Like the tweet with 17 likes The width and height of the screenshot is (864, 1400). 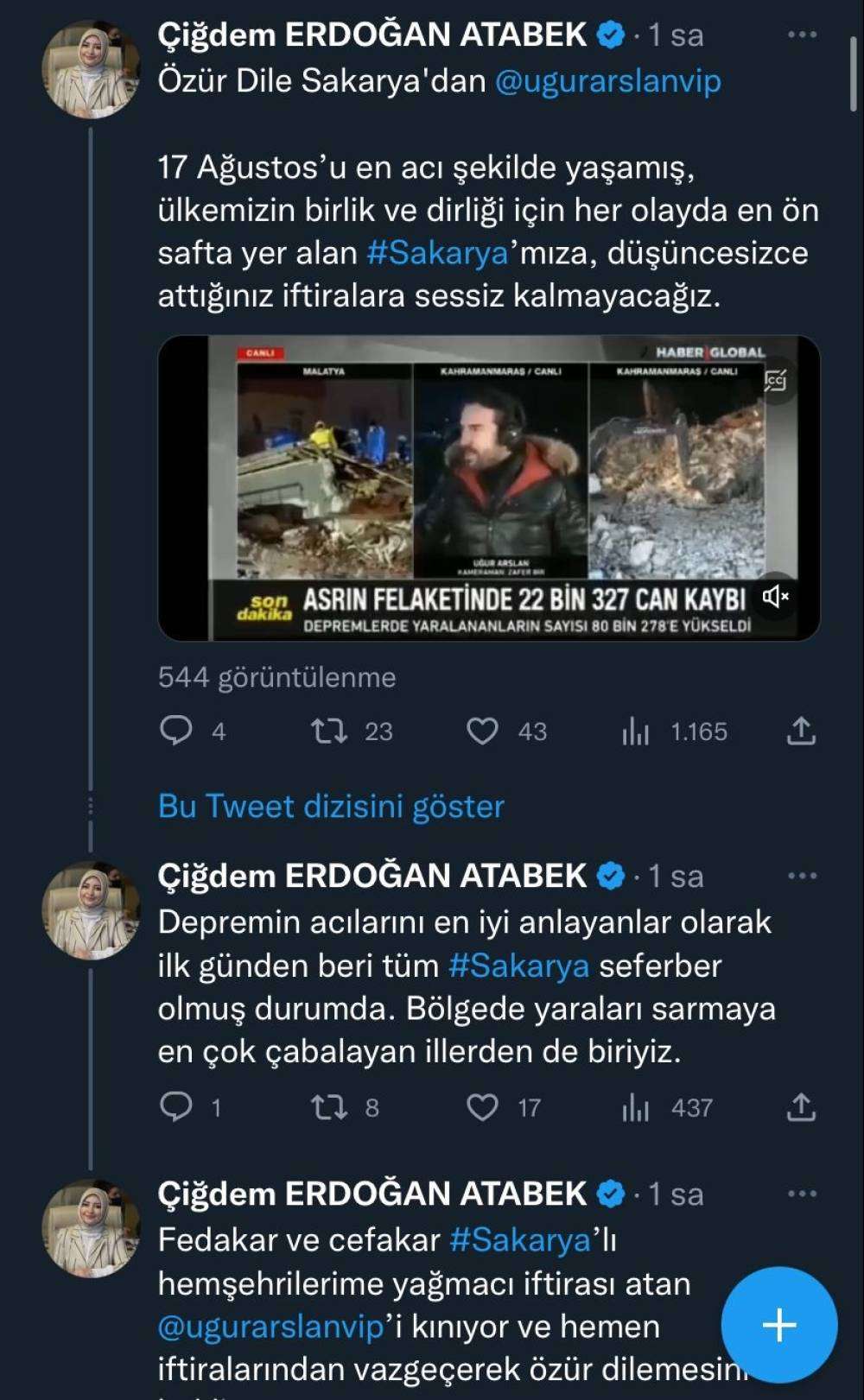482,1107
